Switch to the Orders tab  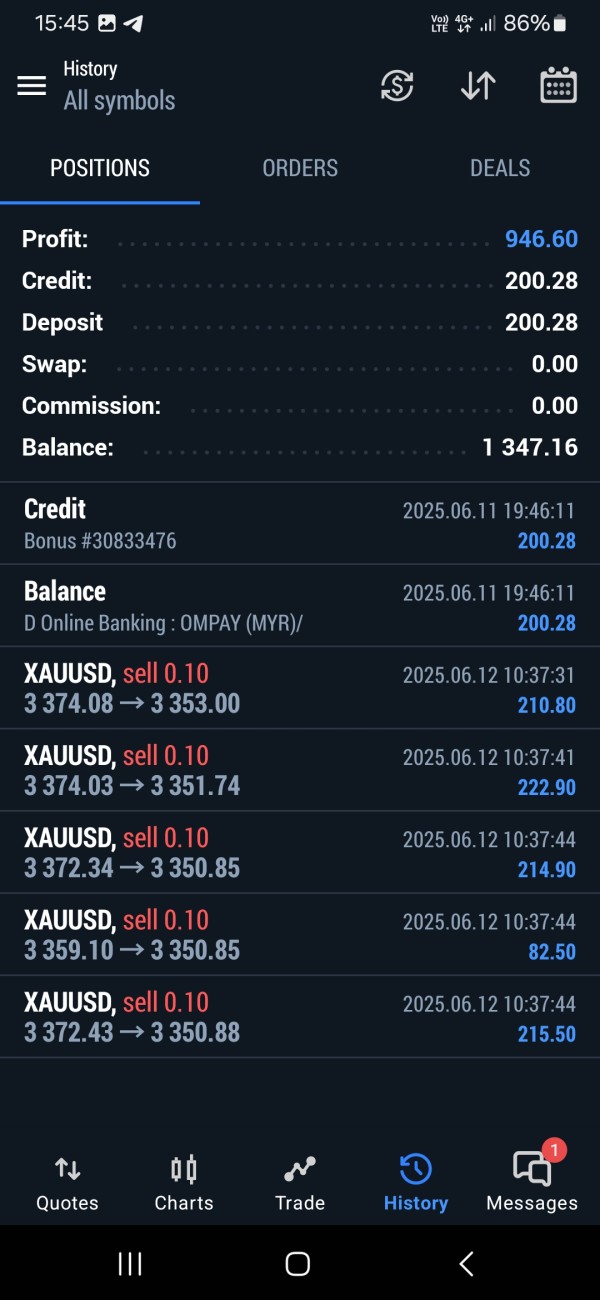click(x=300, y=168)
